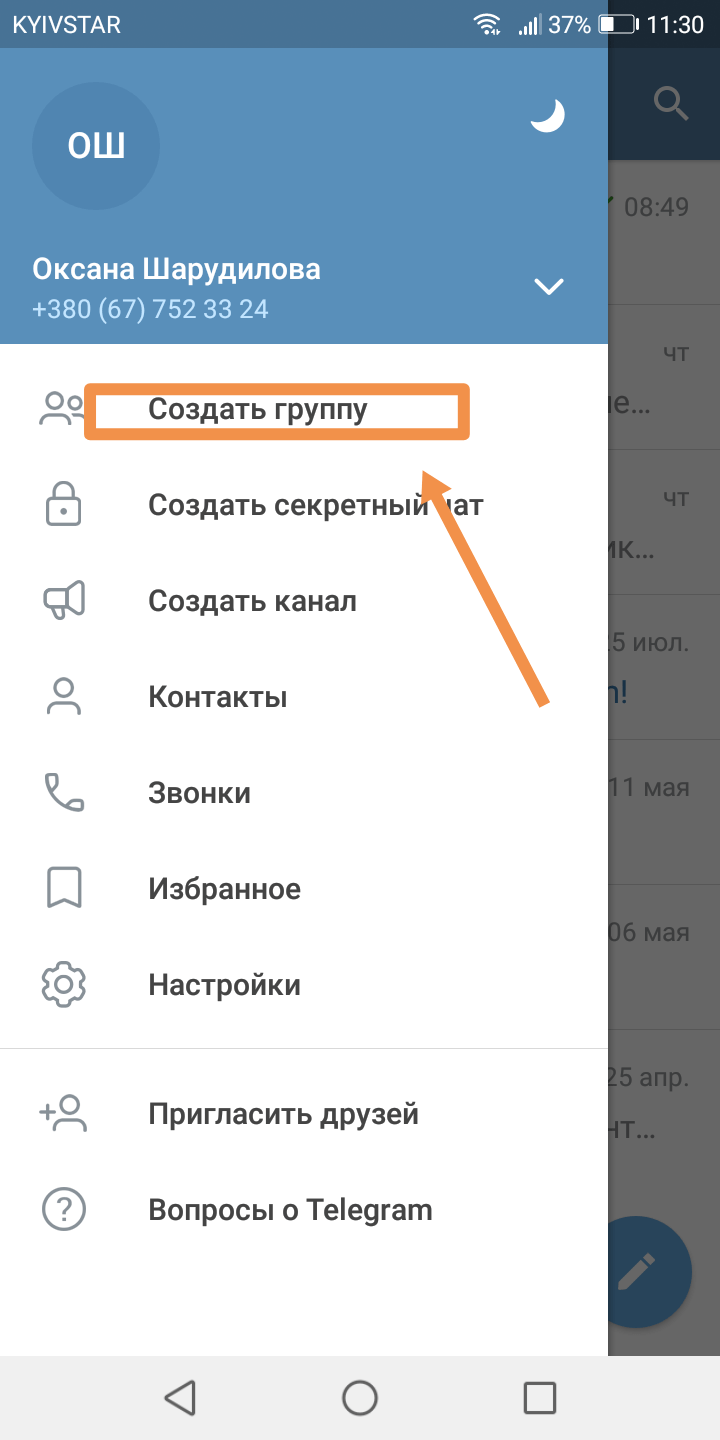This screenshot has width=720, height=1440.
Task: Go to Избранное
Action: coord(304,889)
